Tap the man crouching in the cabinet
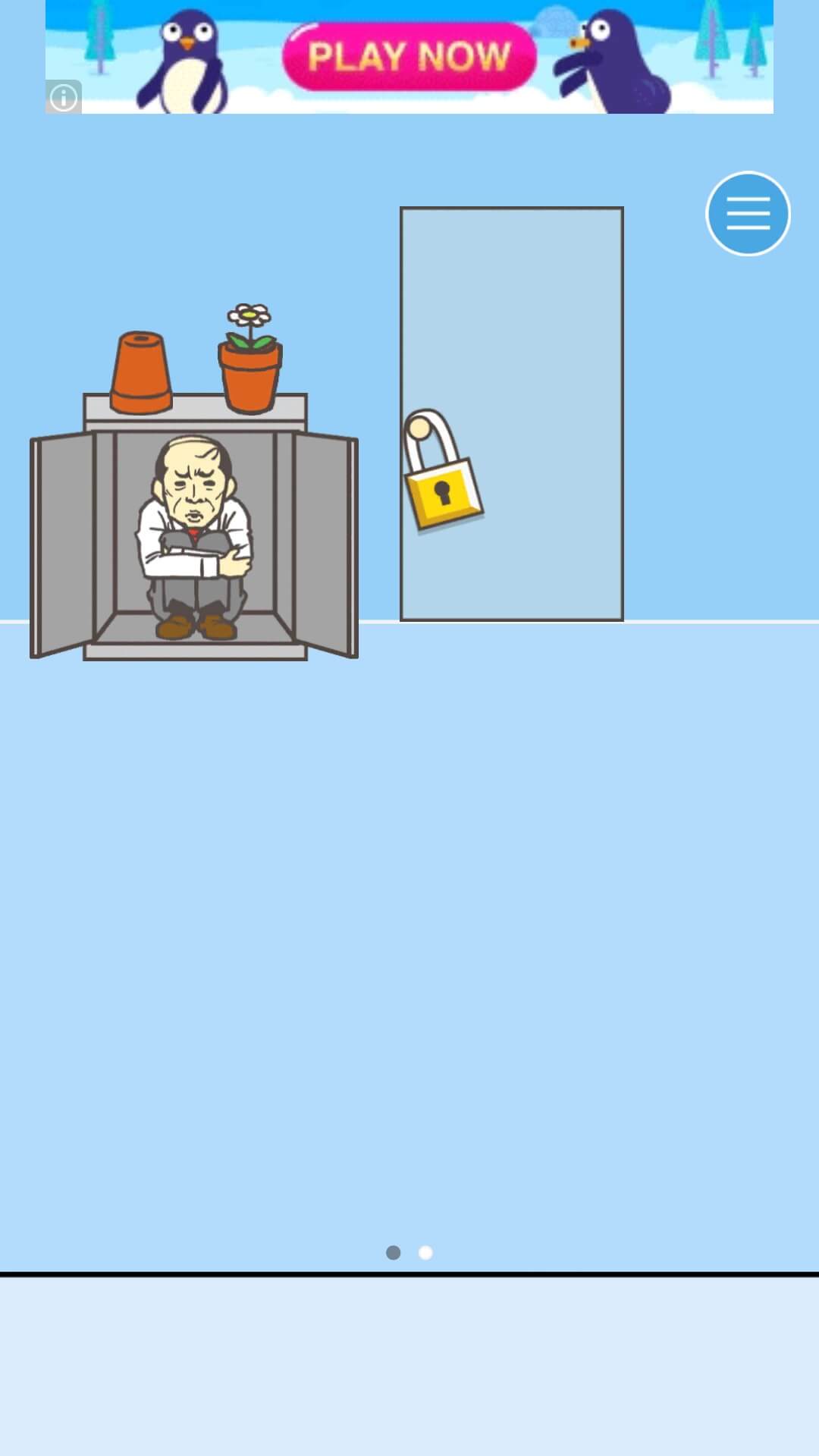 [193, 538]
